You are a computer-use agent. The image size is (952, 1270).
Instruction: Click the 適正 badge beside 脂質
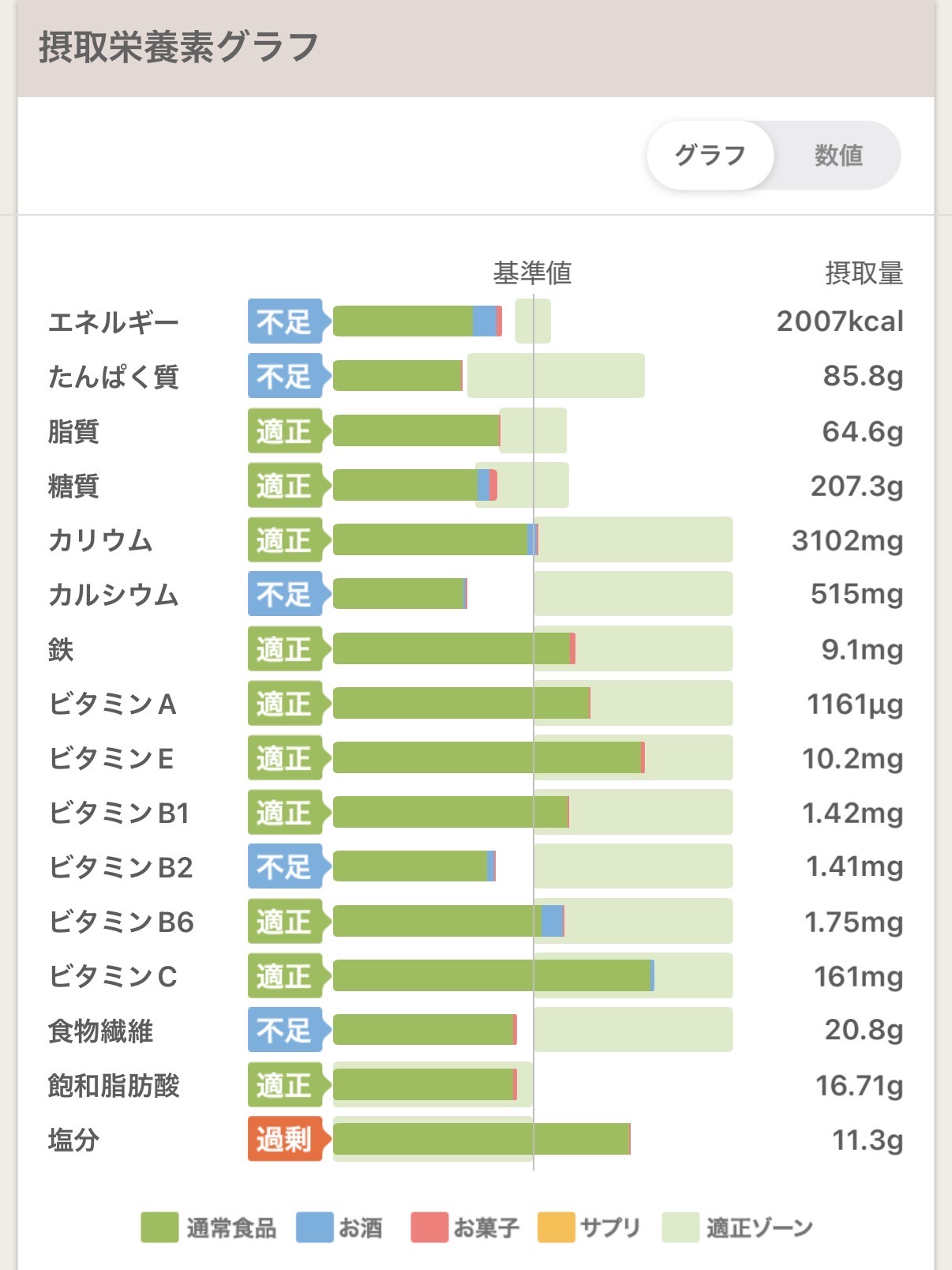(286, 430)
